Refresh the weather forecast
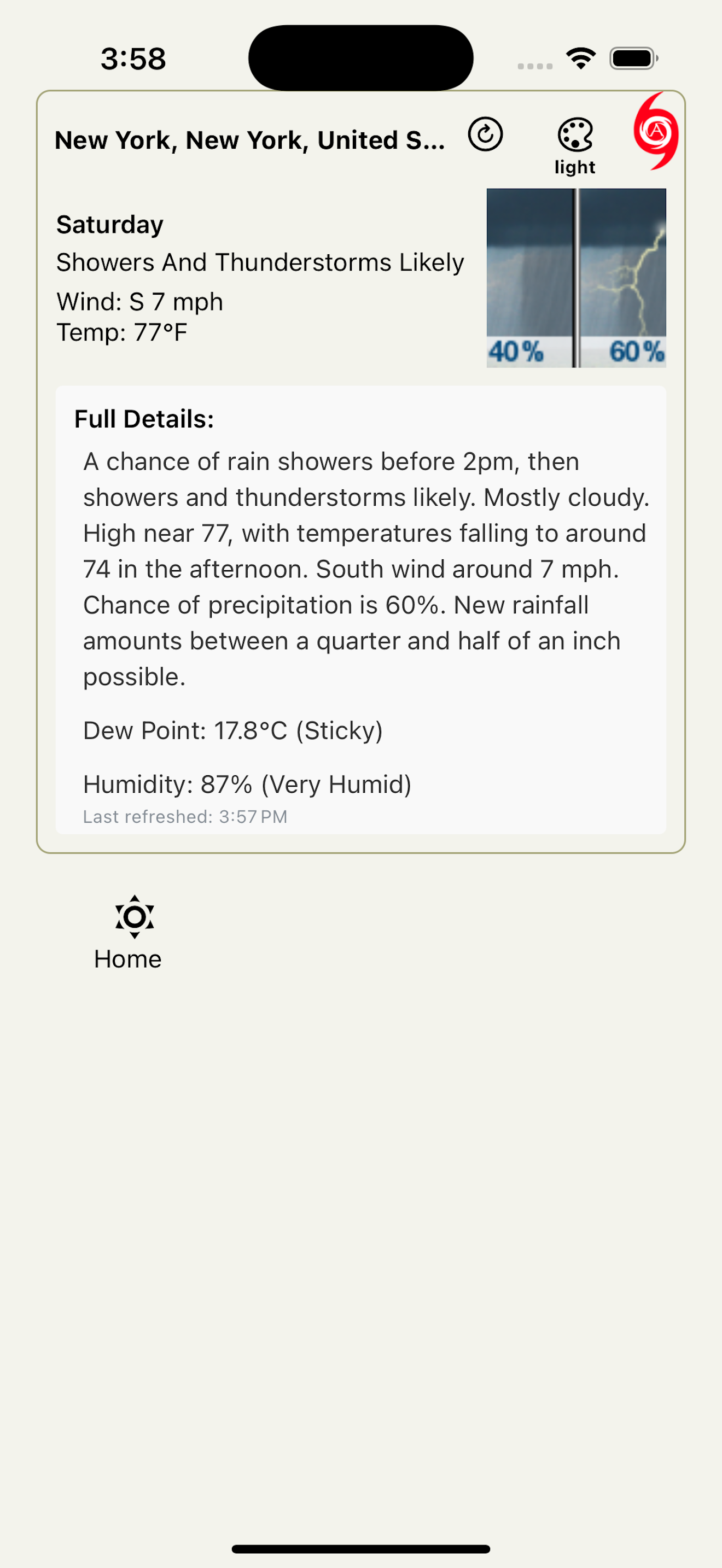Screen dimensions: 722x1568 point(485,134)
